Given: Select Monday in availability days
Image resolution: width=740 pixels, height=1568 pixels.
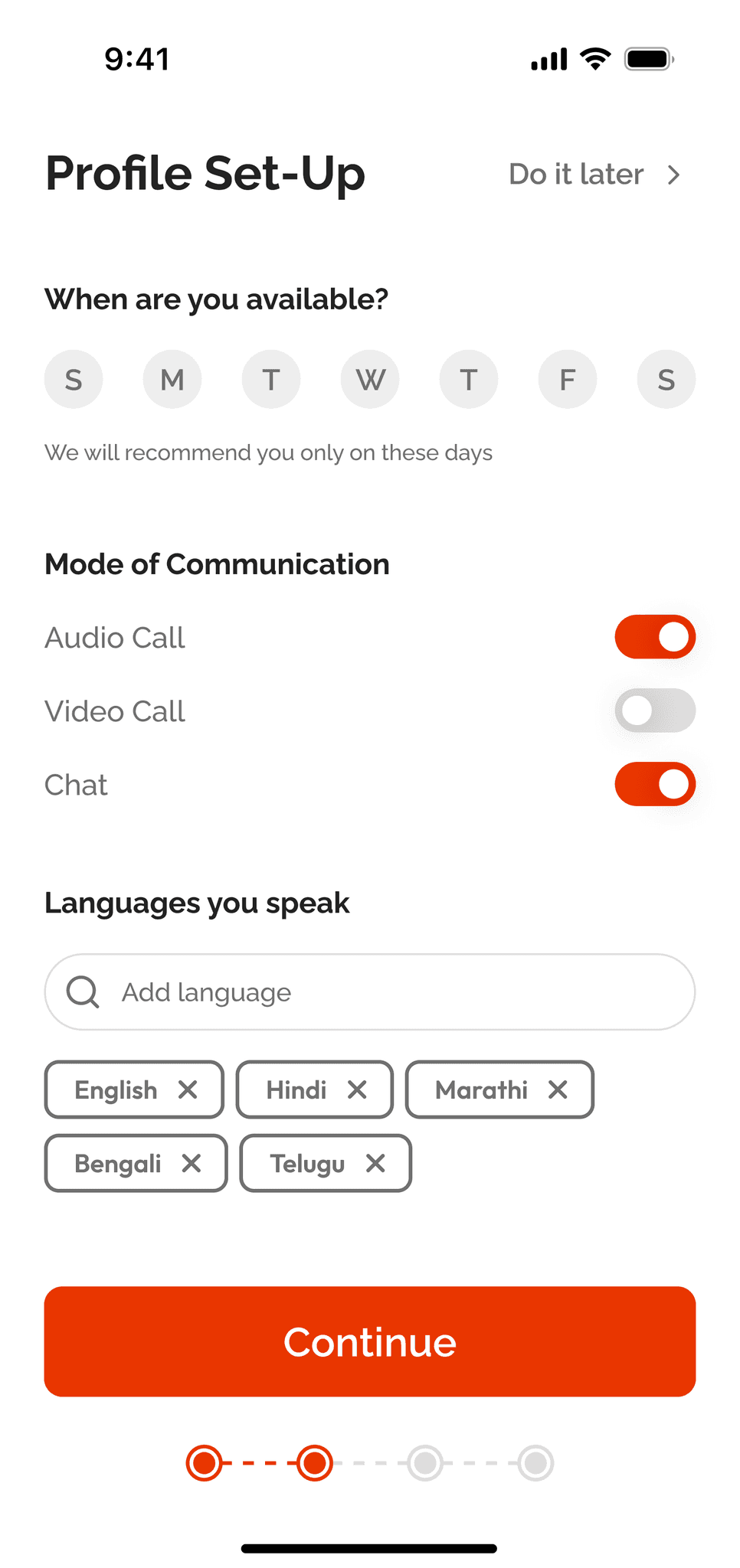Looking at the screenshot, I should (172, 379).
